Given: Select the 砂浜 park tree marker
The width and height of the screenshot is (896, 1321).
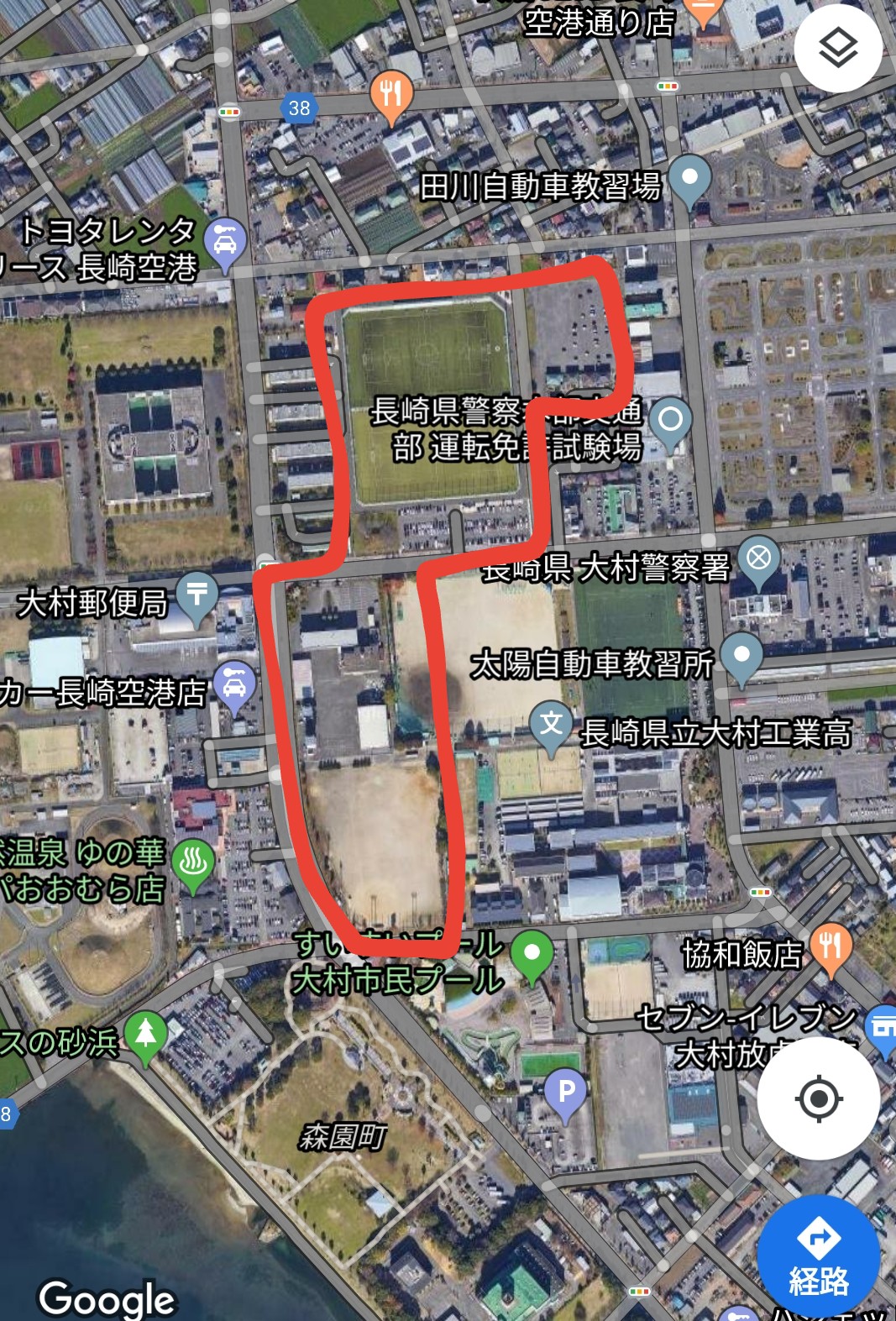Looking at the screenshot, I should tap(146, 1034).
